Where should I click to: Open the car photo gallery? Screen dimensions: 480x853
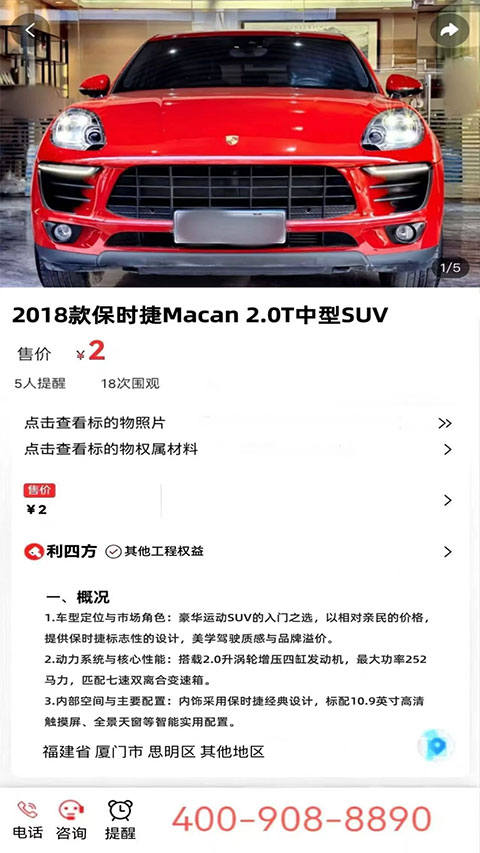(x=240, y=144)
